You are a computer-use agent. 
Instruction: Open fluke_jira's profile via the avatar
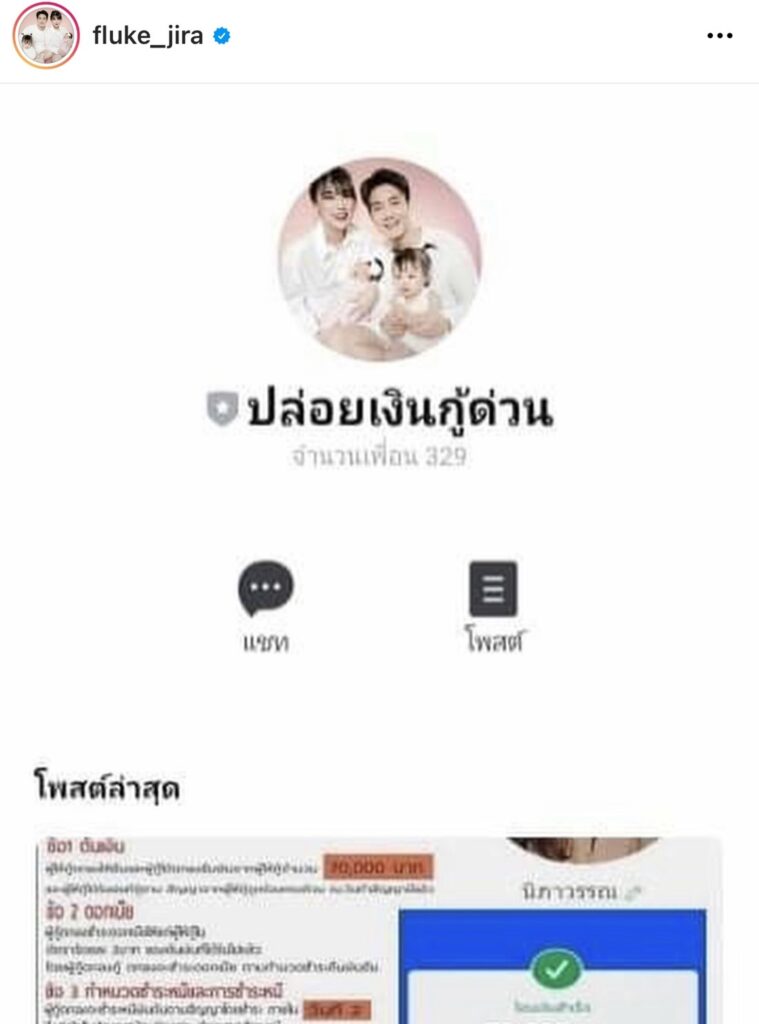(46, 36)
